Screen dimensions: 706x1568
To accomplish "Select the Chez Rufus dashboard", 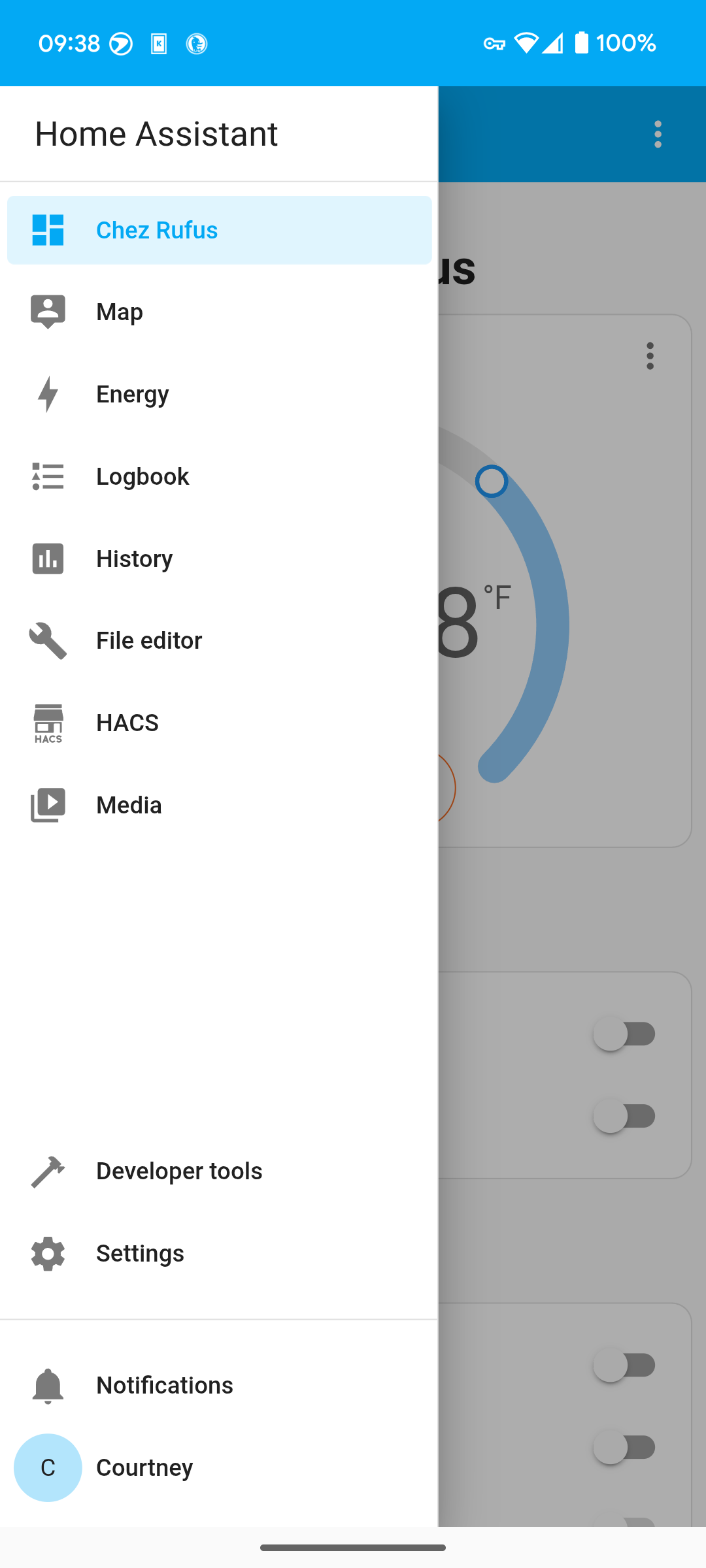I will (219, 230).
